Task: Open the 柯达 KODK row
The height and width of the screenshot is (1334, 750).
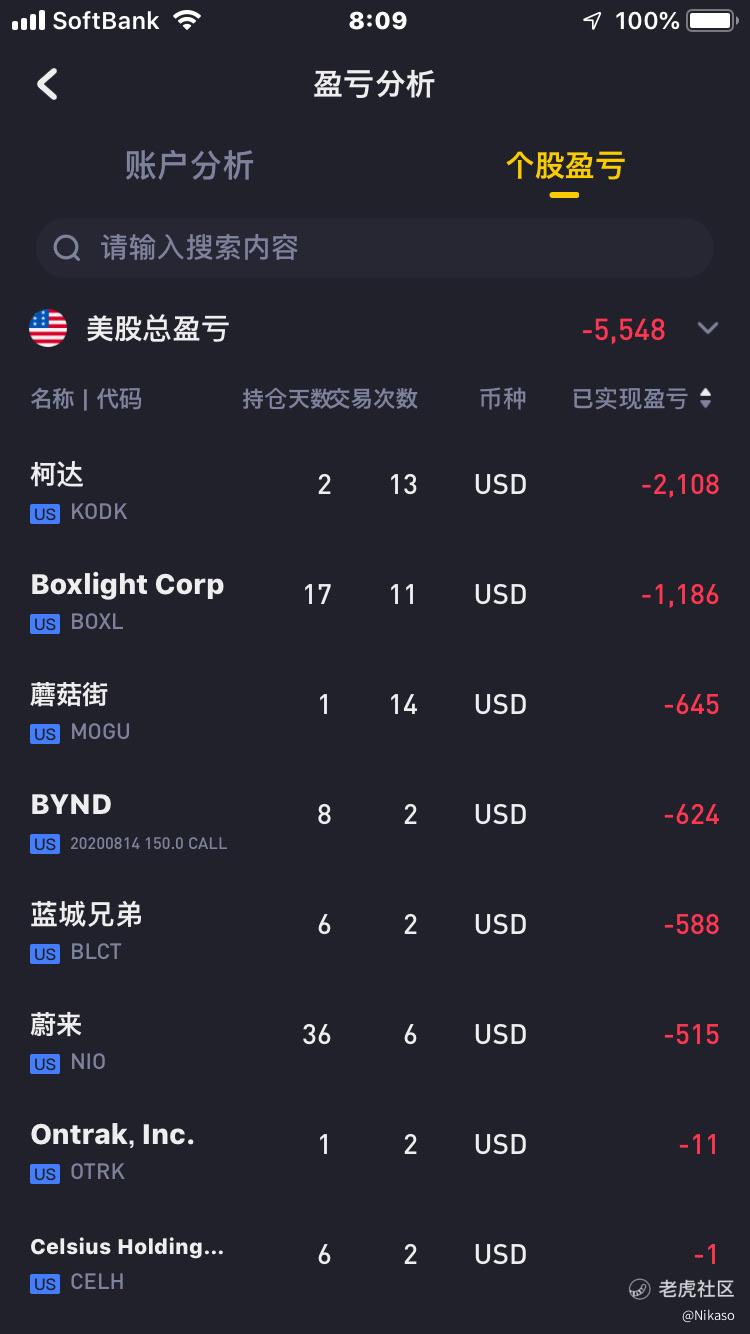Action: click(x=375, y=491)
